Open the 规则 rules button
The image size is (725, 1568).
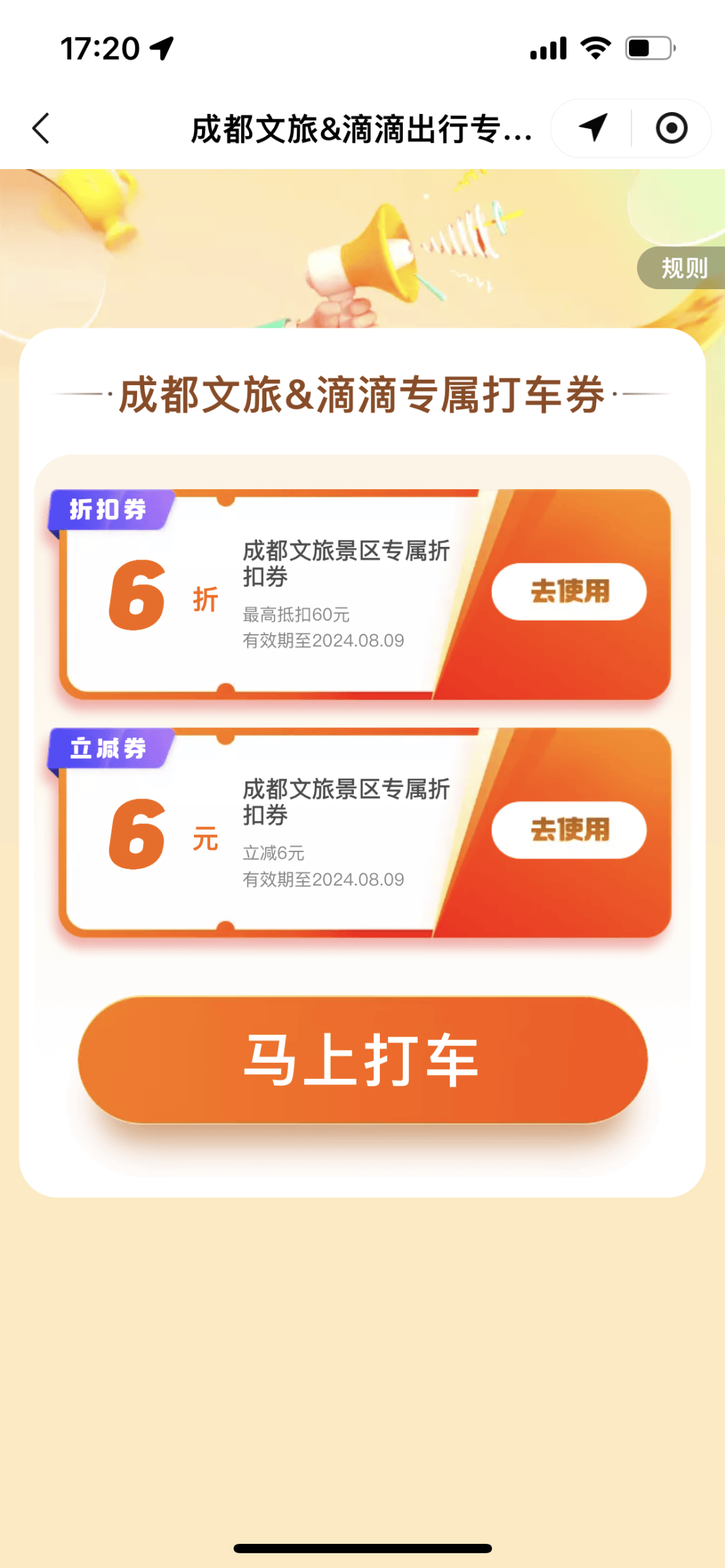pyautogui.click(x=682, y=268)
